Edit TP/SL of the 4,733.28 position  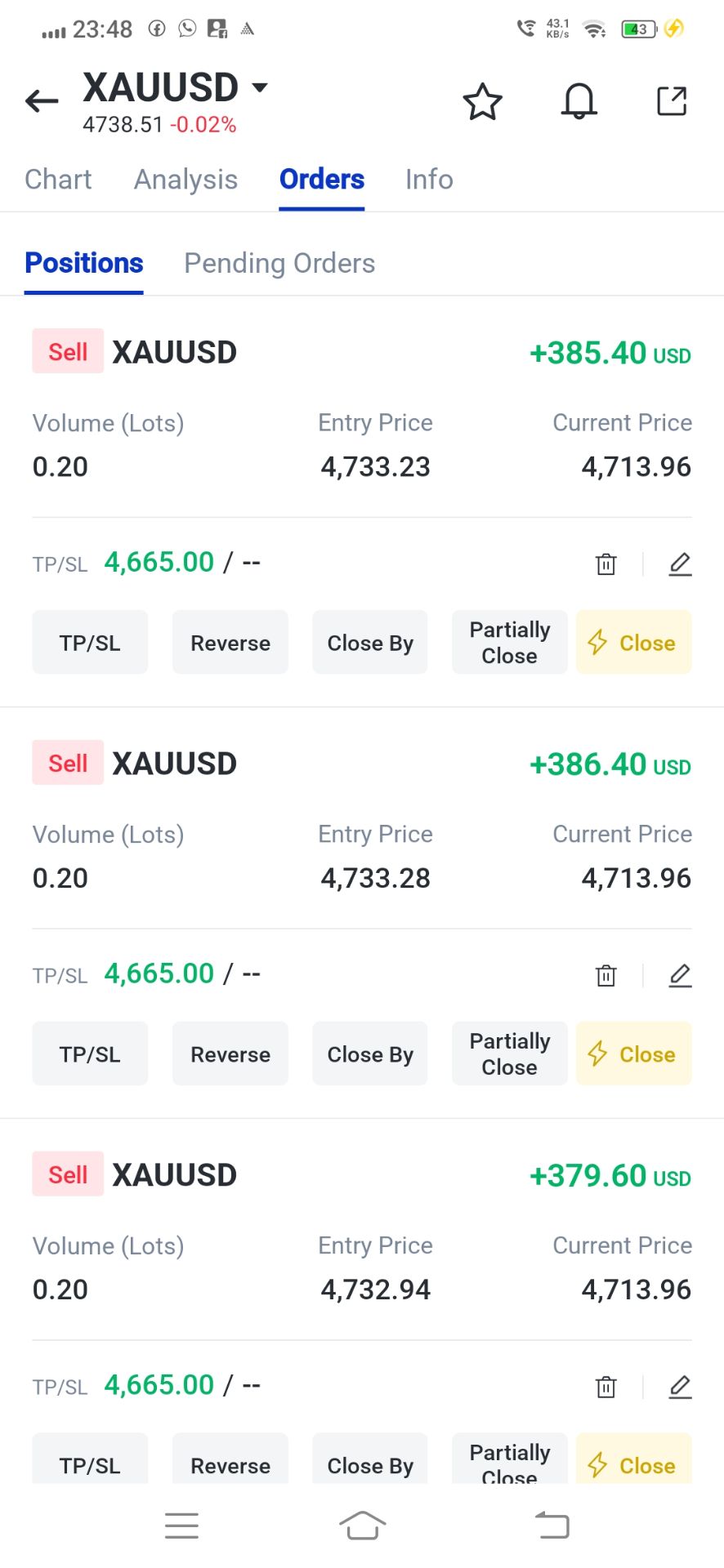pos(680,975)
